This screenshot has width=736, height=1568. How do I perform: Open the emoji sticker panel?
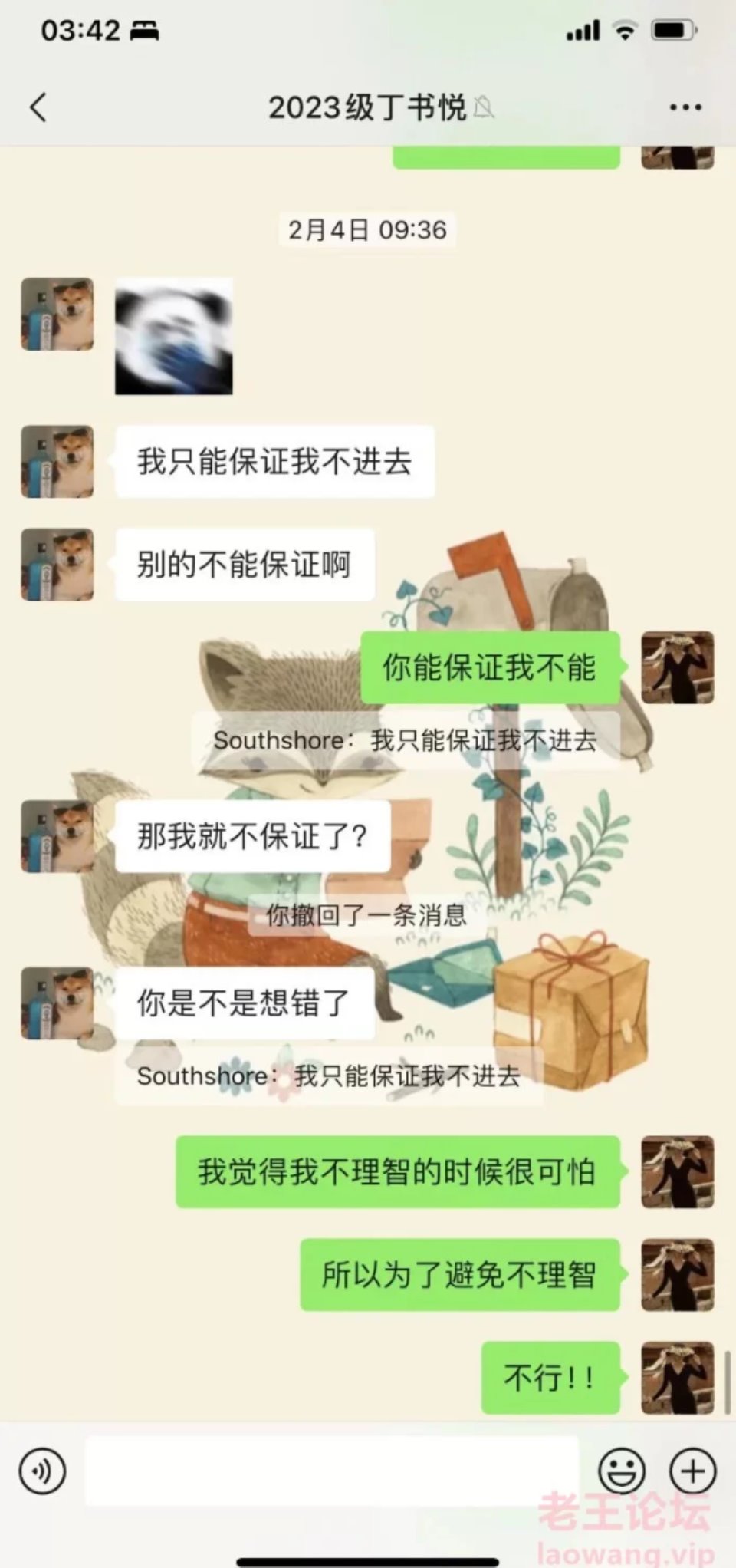(x=621, y=1471)
